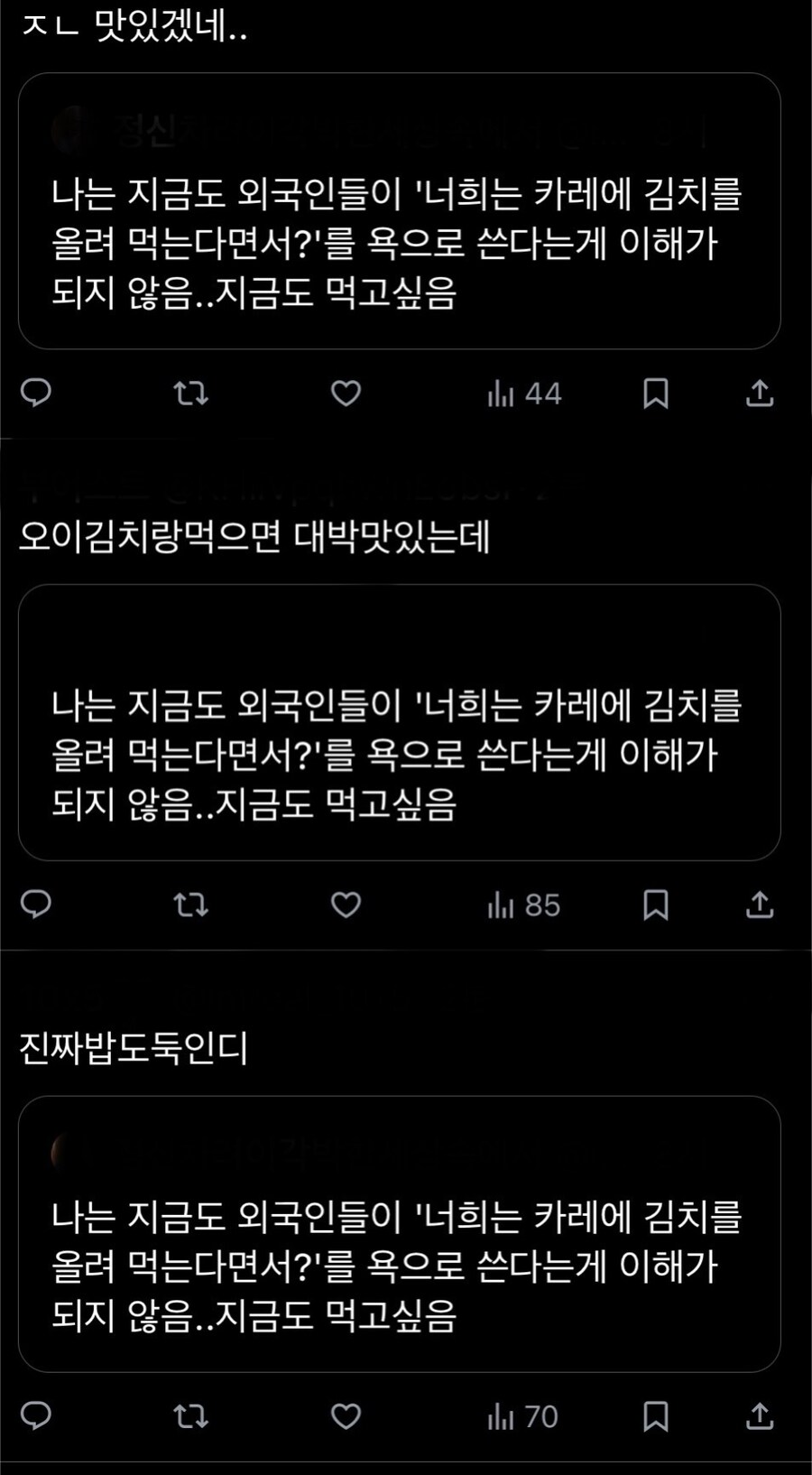Bookmark the first tweet
The width and height of the screenshot is (812, 1475).
tap(656, 394)
